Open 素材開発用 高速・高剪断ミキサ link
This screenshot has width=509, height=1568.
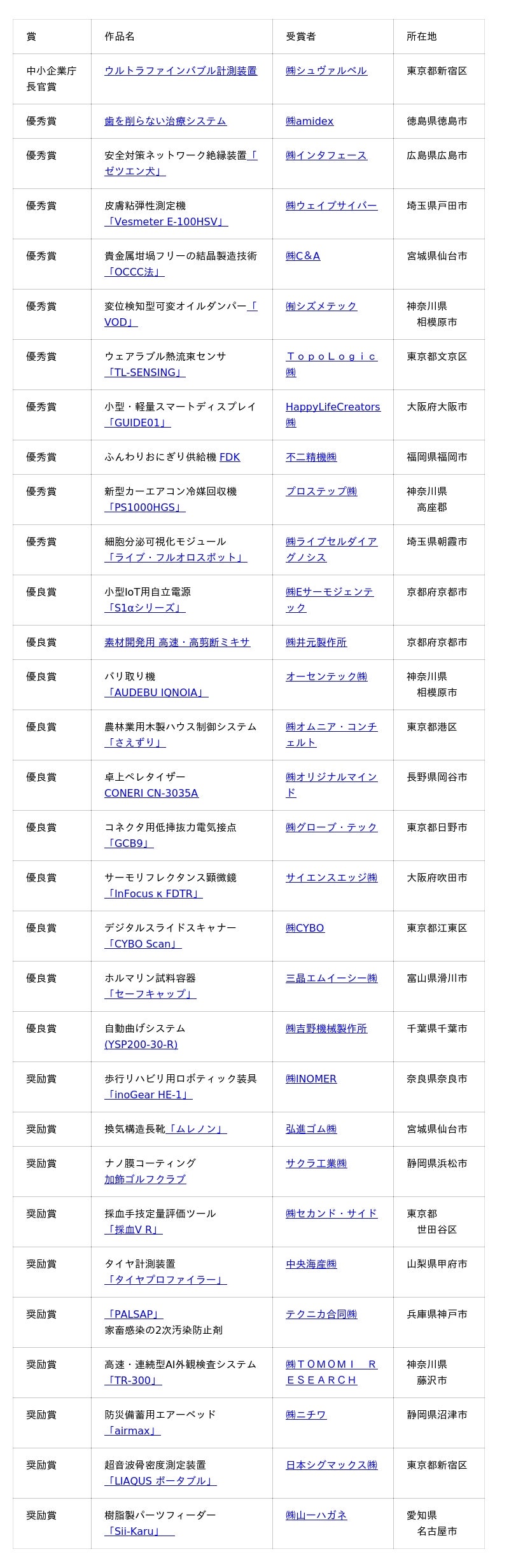[178, 642]
